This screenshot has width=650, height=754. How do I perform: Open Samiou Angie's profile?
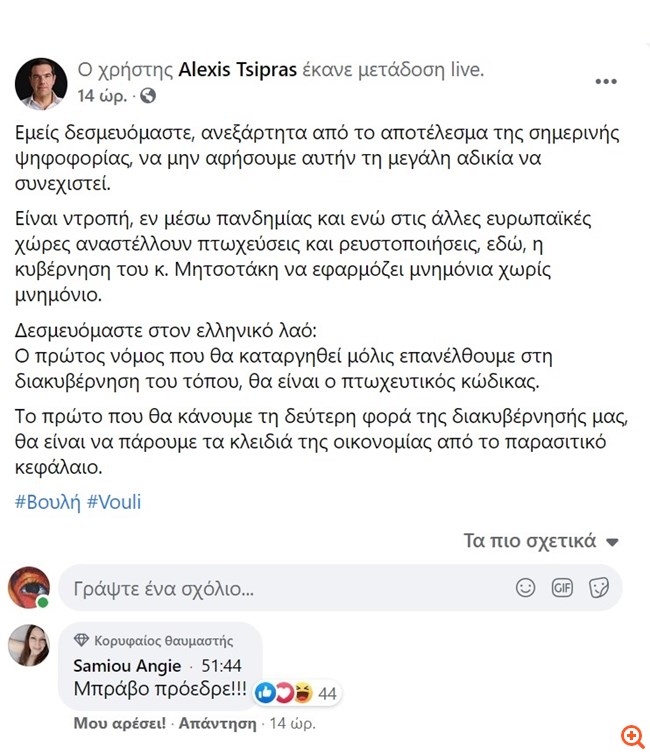pos(127,665)
